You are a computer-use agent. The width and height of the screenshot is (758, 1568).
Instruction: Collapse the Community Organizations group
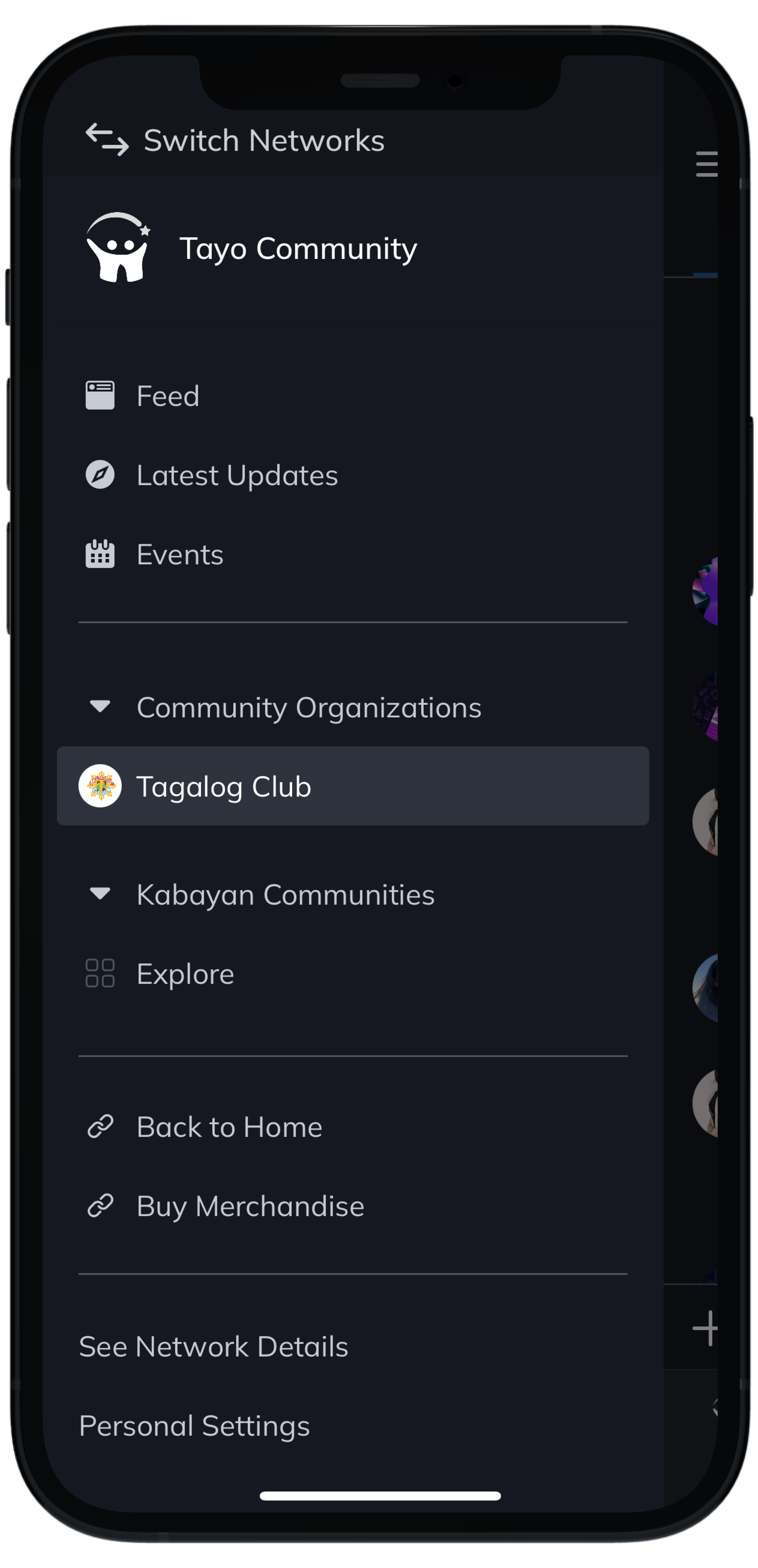point(100,707)
